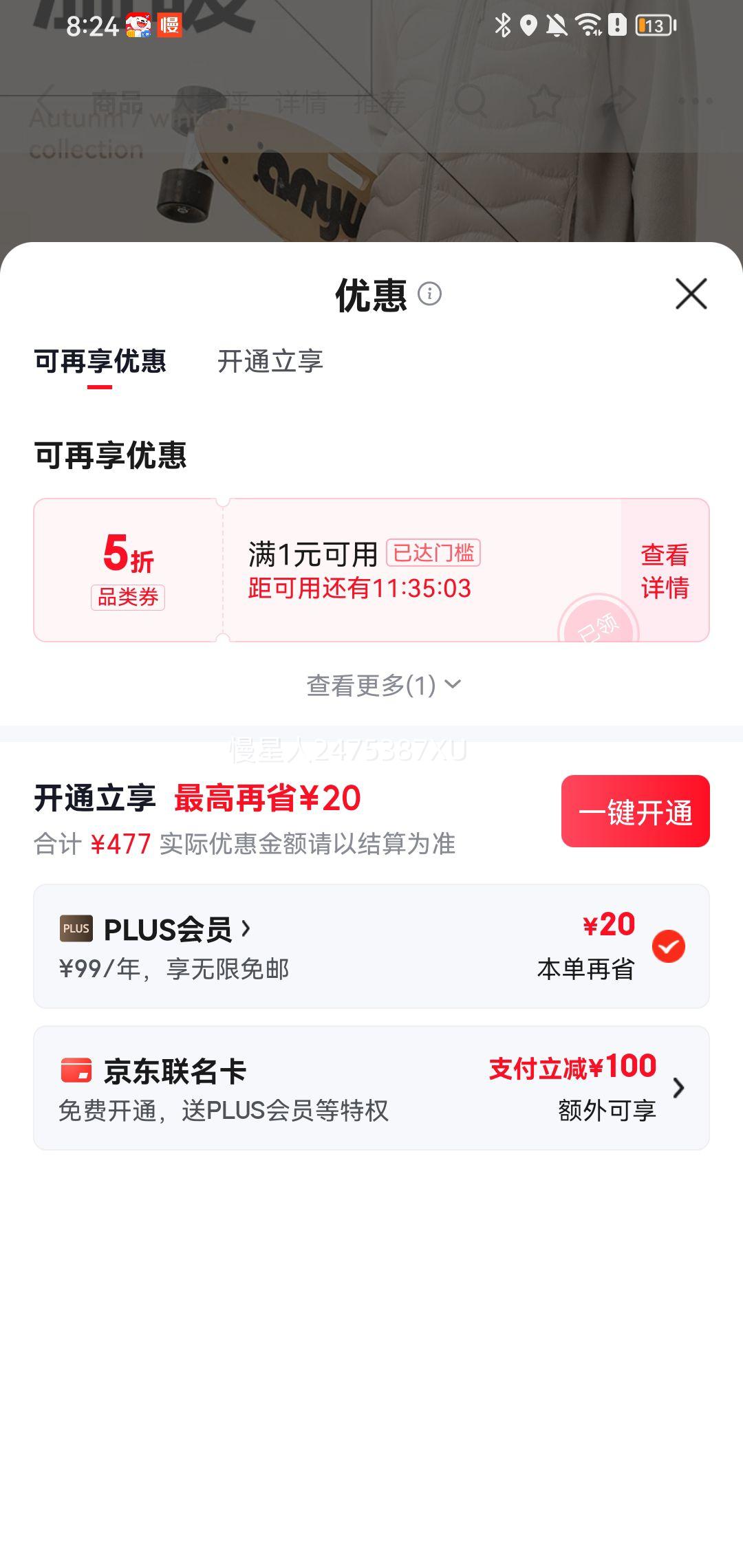
Task: Tap the 一键开通 button
Action: [x=634, y=810]
